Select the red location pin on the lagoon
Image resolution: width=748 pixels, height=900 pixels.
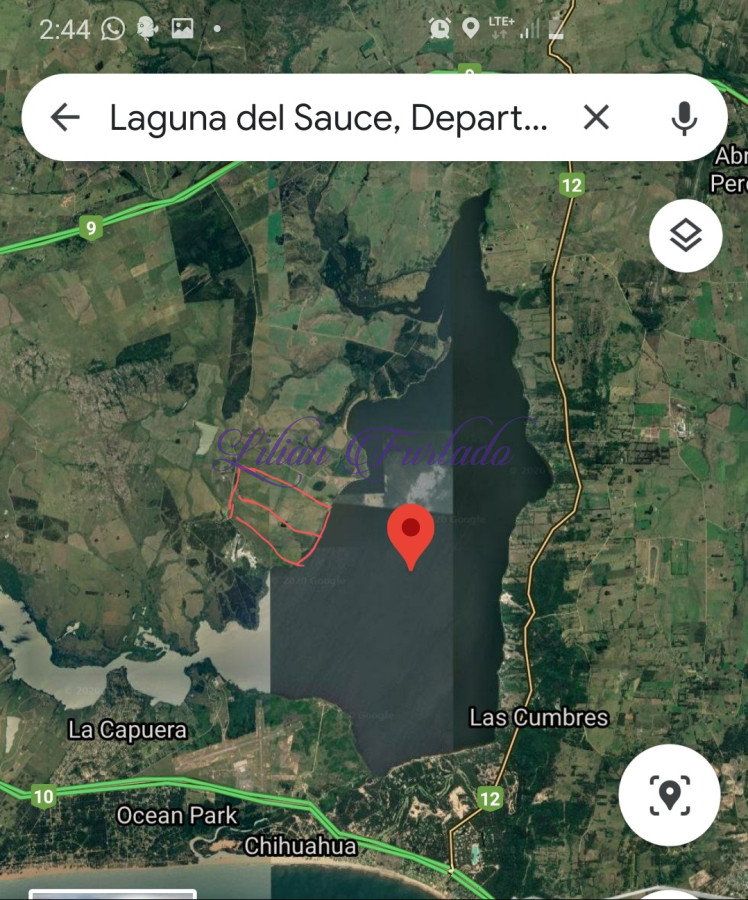coord(411,532)
